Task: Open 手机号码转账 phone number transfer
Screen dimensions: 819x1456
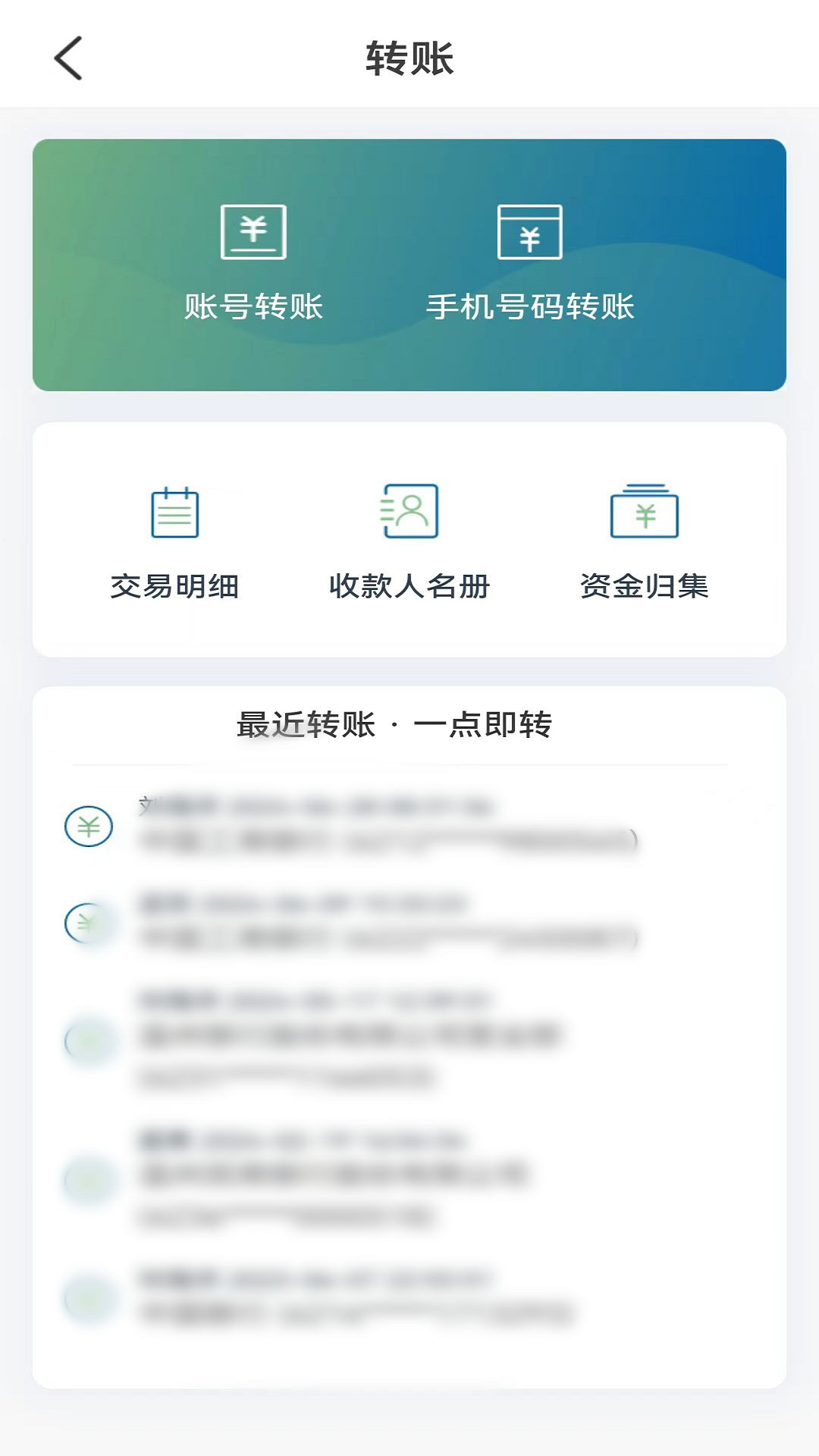Action: pos(529,262)
